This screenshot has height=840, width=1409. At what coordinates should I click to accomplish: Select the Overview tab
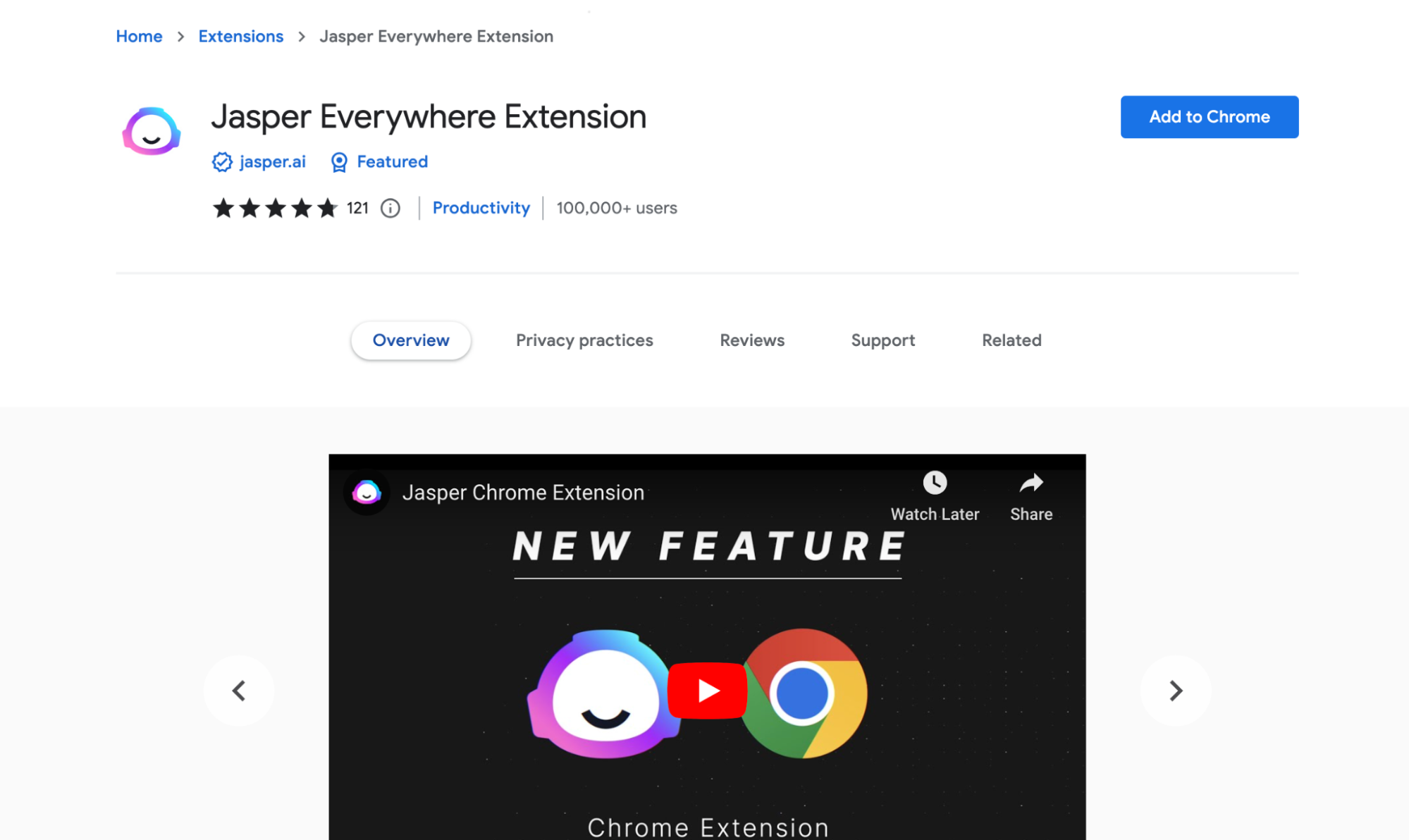[x=411, y=340]
